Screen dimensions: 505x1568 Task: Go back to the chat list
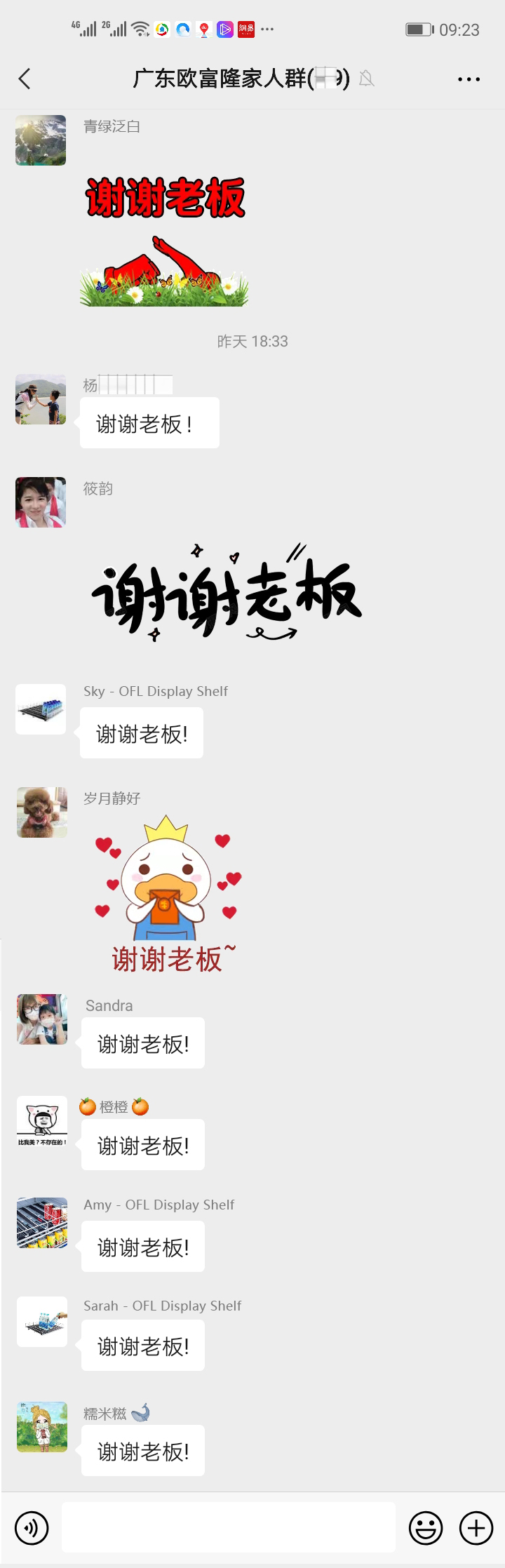(x=25, y=79)
